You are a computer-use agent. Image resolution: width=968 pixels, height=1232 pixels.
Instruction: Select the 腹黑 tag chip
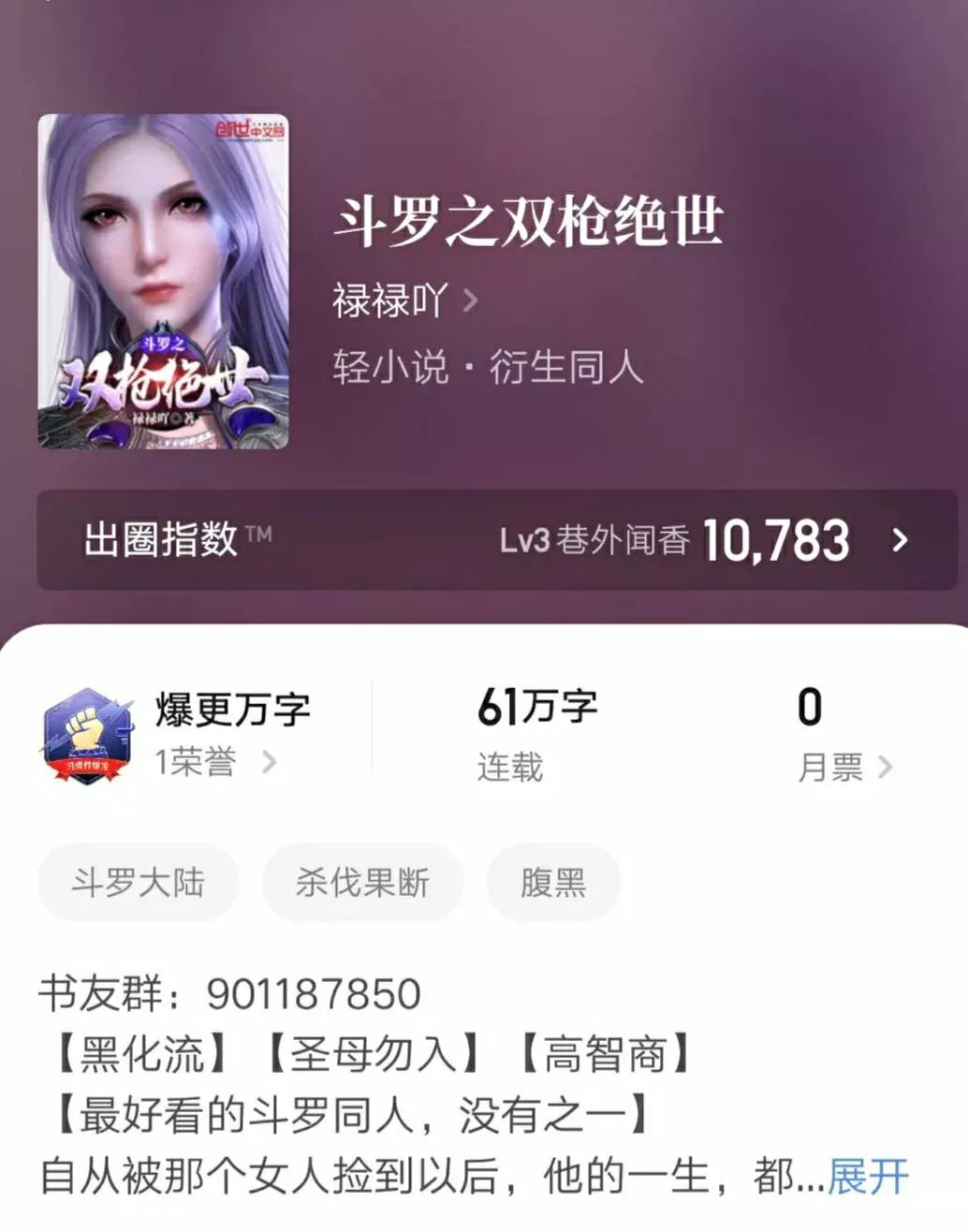[552, 883]
